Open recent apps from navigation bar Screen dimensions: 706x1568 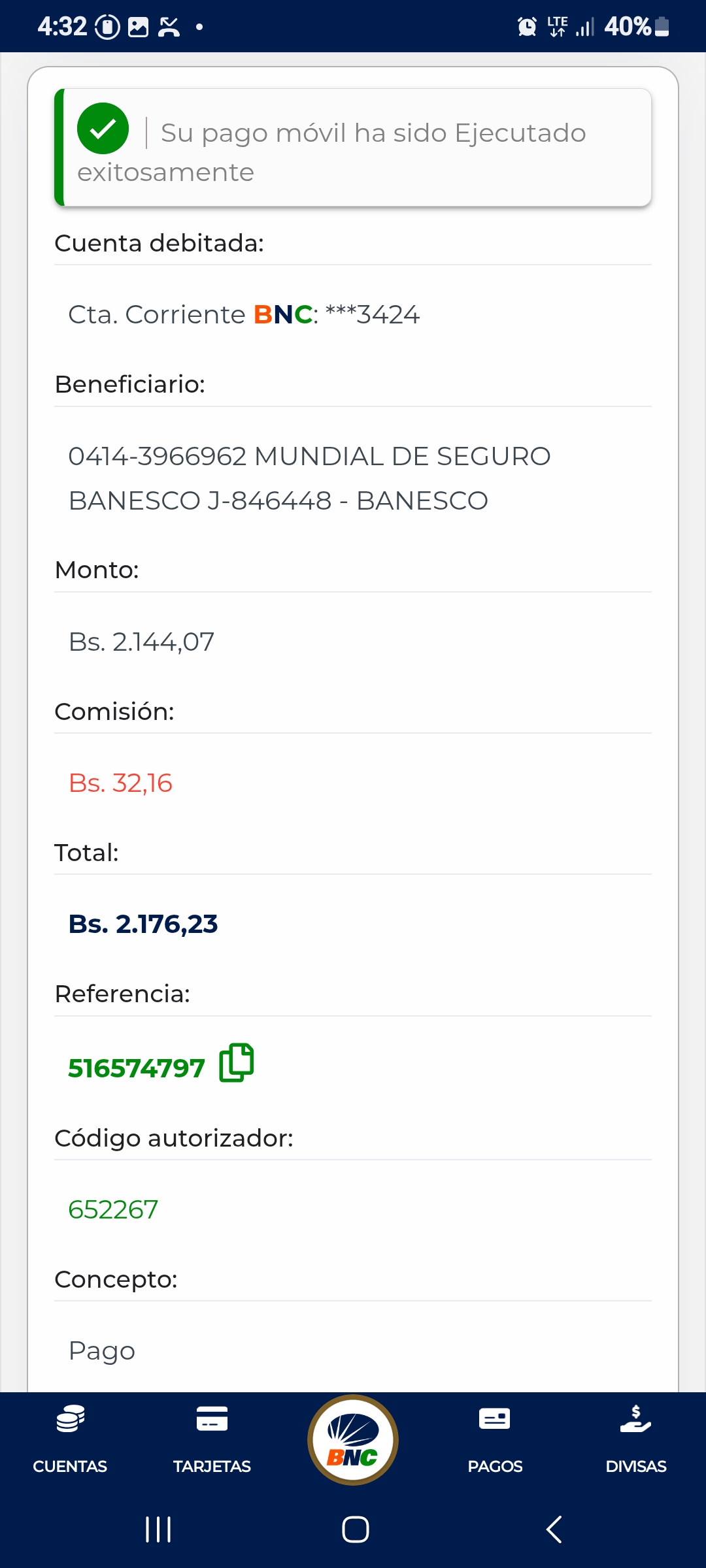click(158, 1529)
